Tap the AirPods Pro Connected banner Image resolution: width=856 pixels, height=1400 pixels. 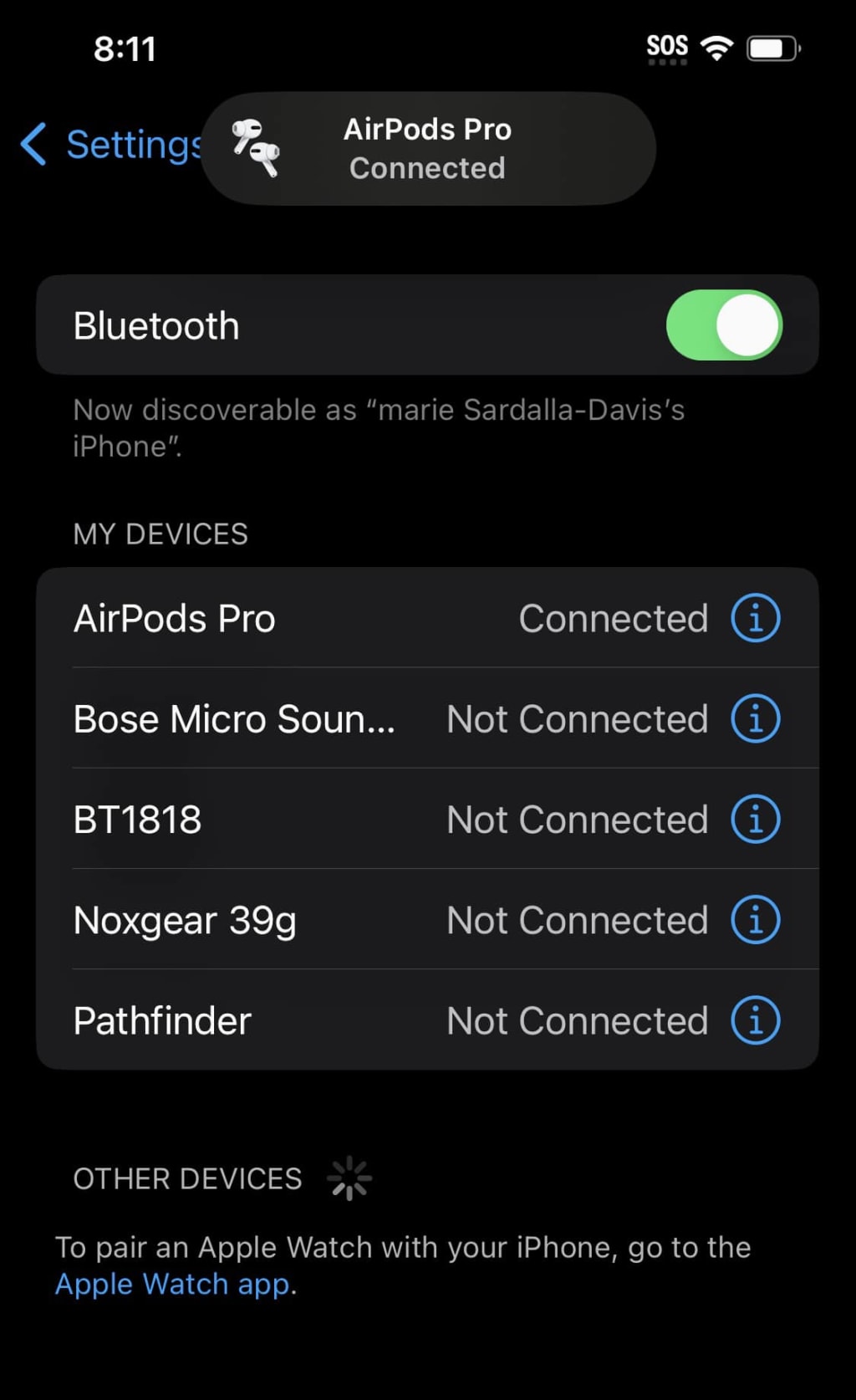click(428, 149)
